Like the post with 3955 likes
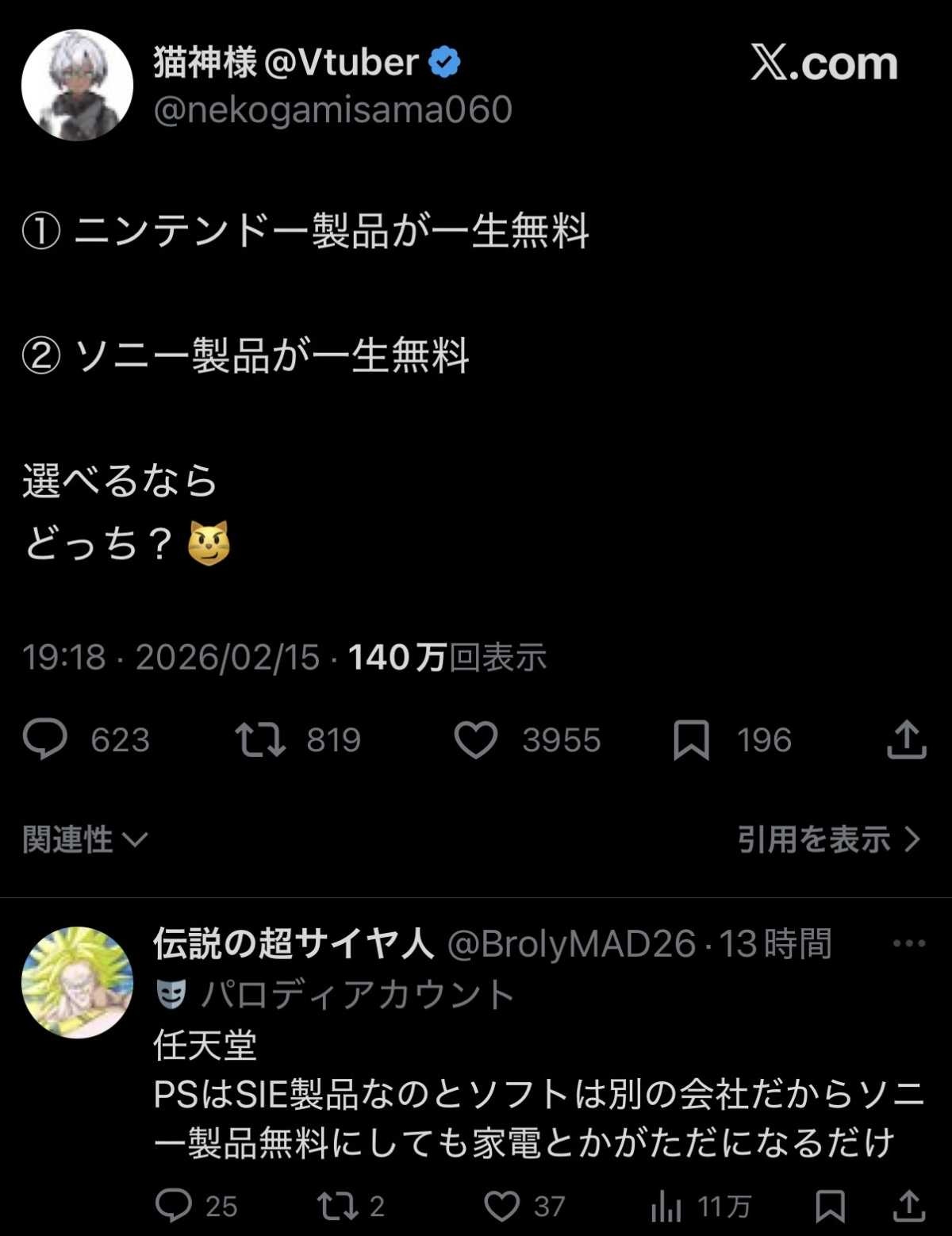This screenshot has height=1236, width=952. tap(476, 739)
